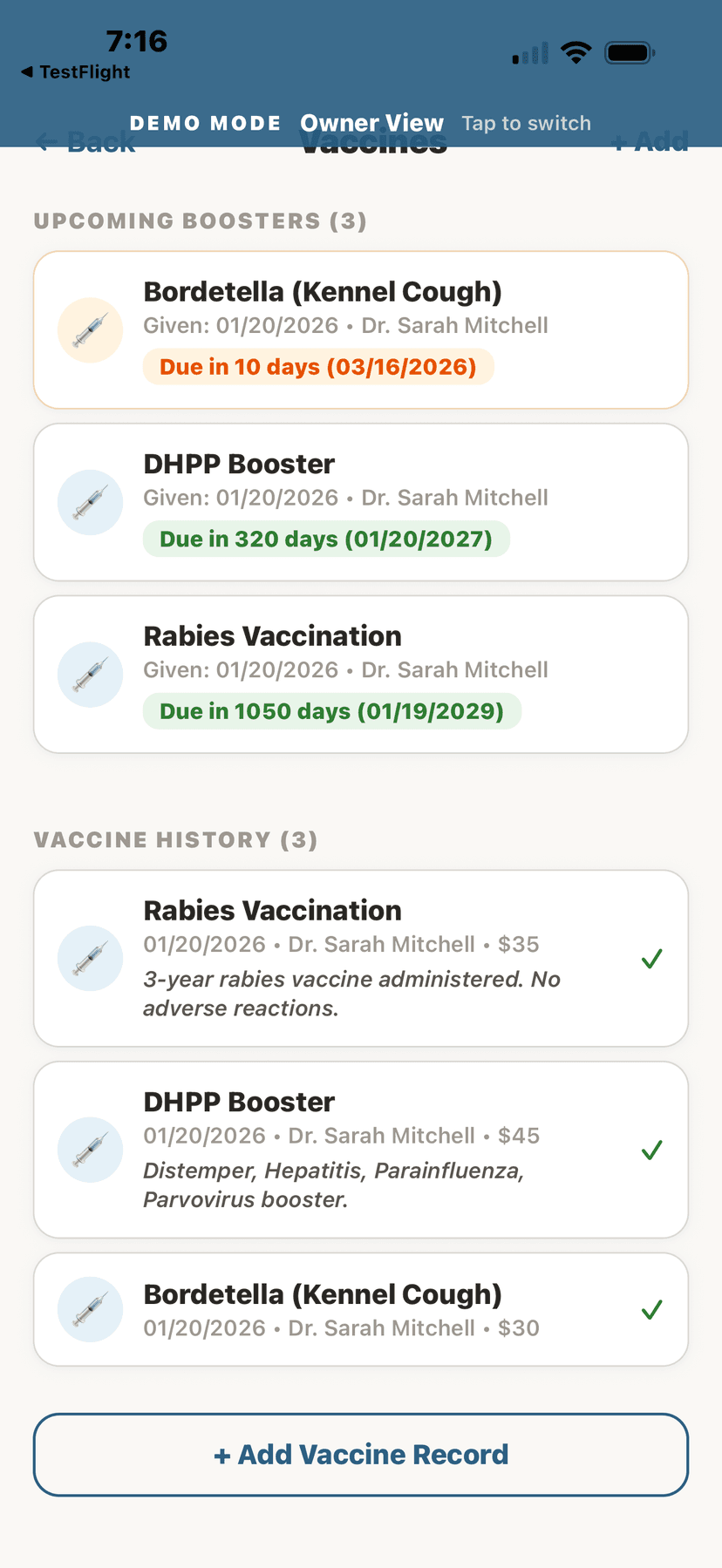Click the Back link to TestFlight
The image size is (722, 1568).
(x=74, y=71)
